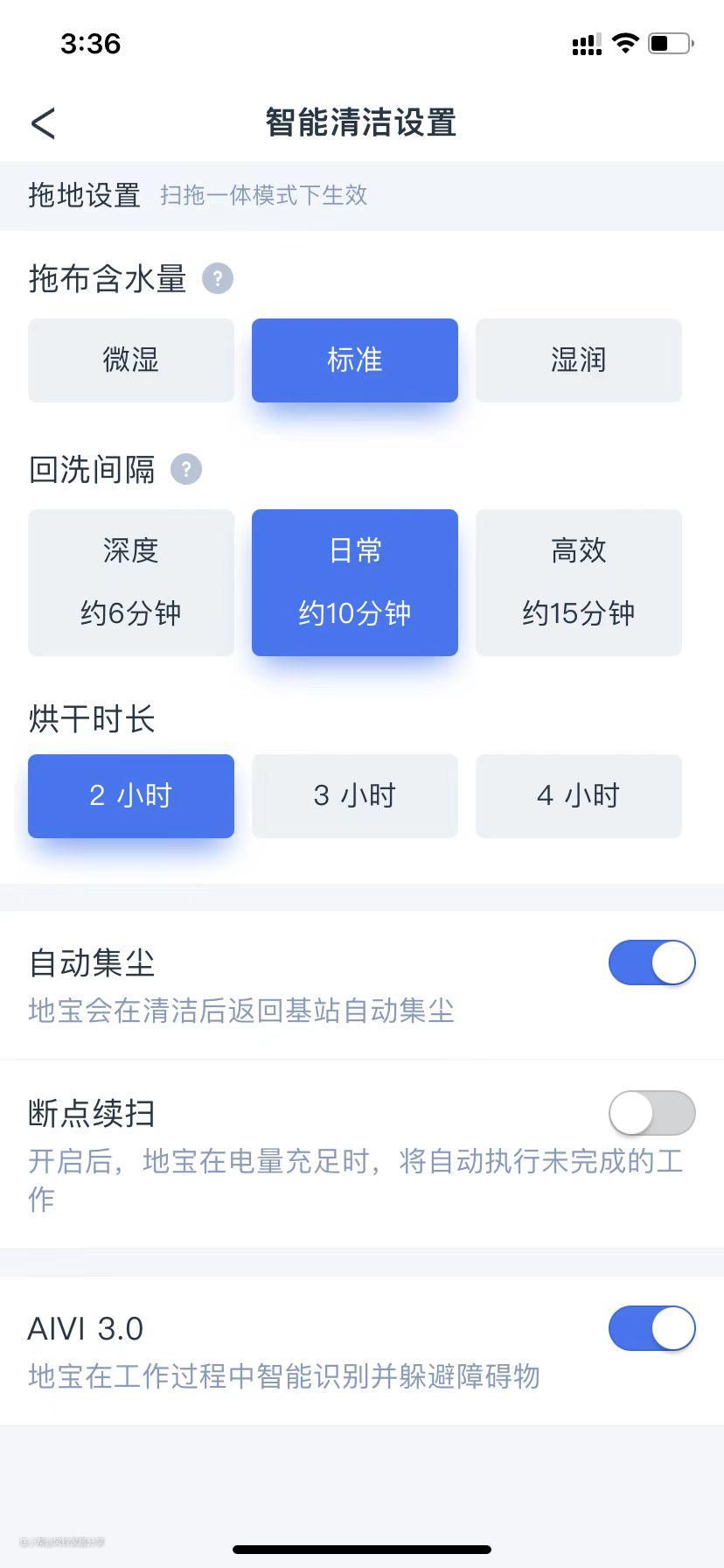Viewport: 724px width, 1568px height.
Task: Select 微湿 mop moisture level
Action: tap(131, 360)
